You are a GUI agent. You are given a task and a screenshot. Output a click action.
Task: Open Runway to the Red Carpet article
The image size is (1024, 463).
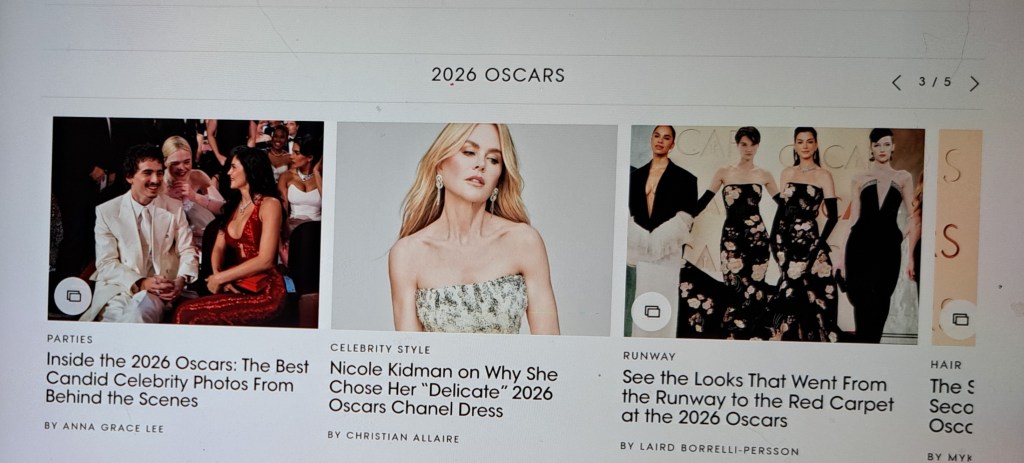[x=757, y=400]
